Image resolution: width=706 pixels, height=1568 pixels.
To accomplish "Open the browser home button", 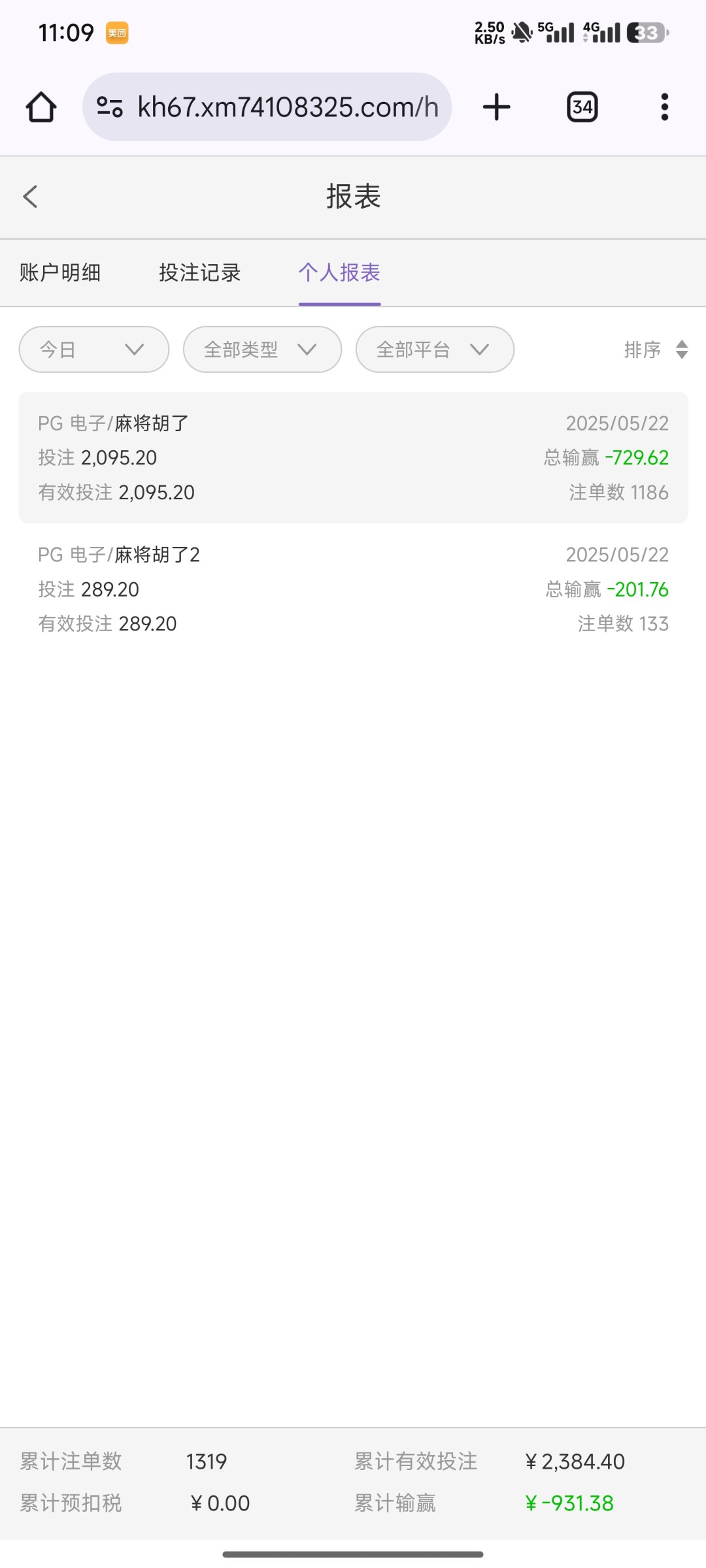I will point(41,107).
